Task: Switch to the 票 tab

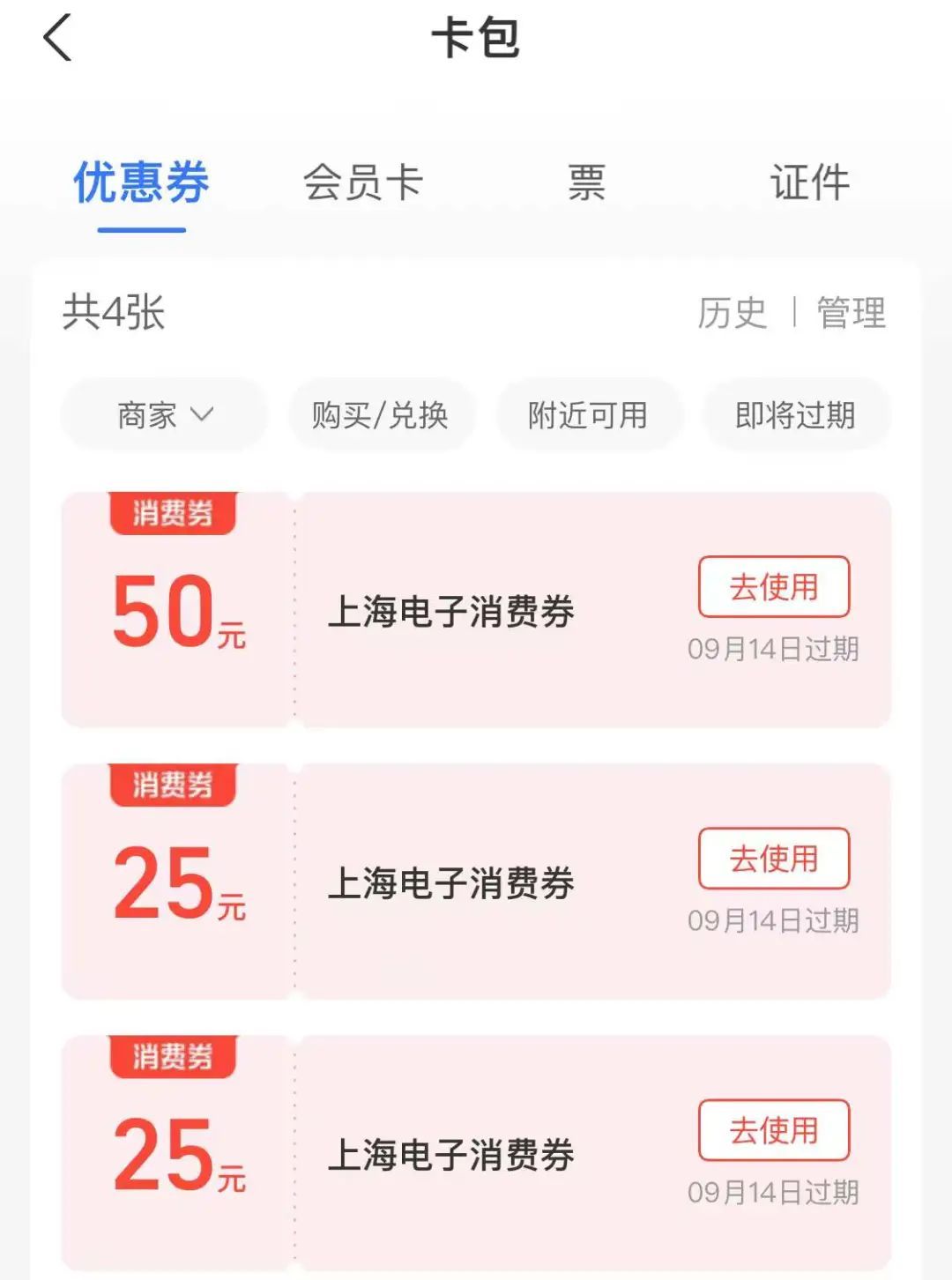Action: [x=586, y=183]
